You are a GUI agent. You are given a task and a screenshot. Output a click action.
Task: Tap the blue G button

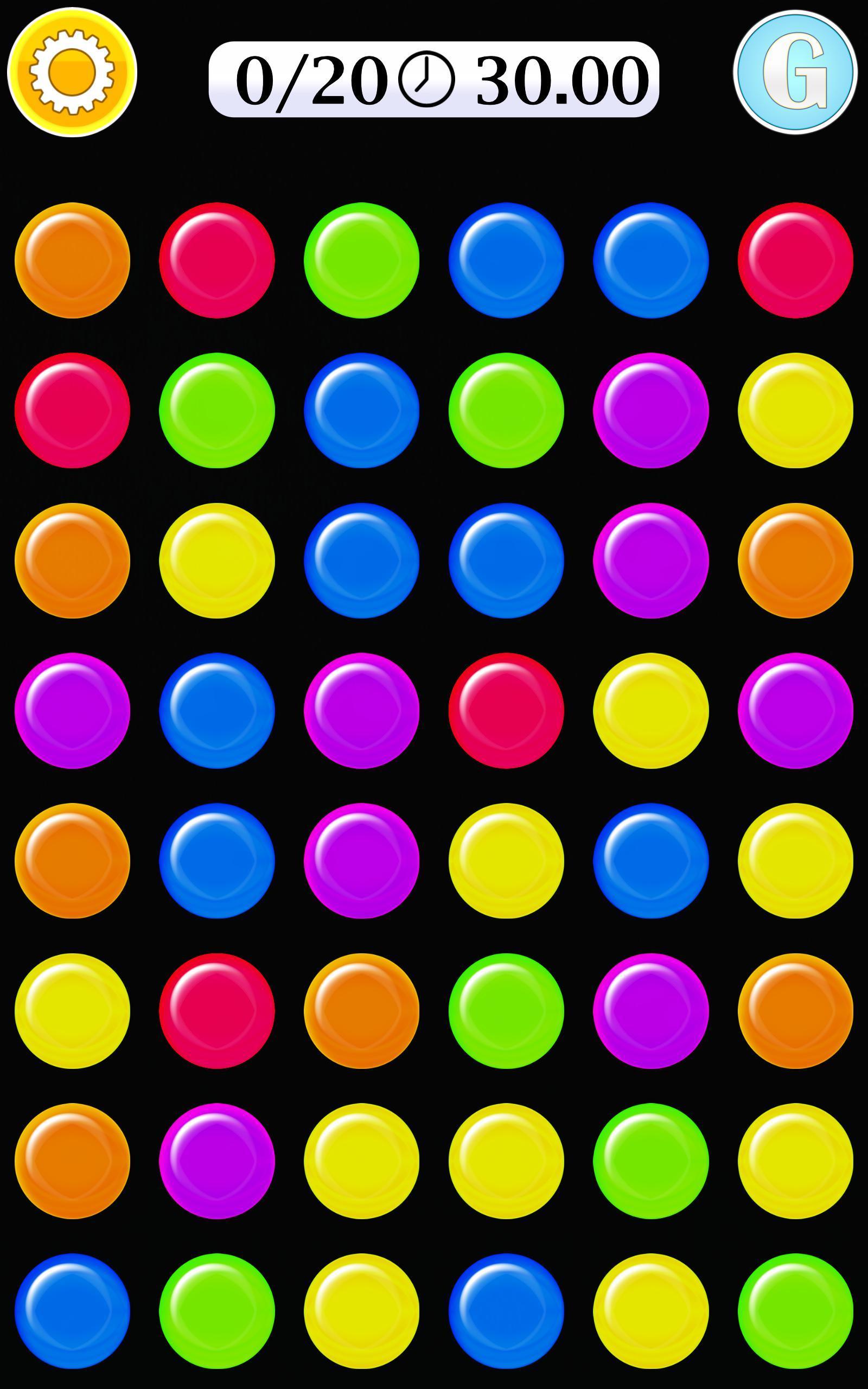coord(795,72)
